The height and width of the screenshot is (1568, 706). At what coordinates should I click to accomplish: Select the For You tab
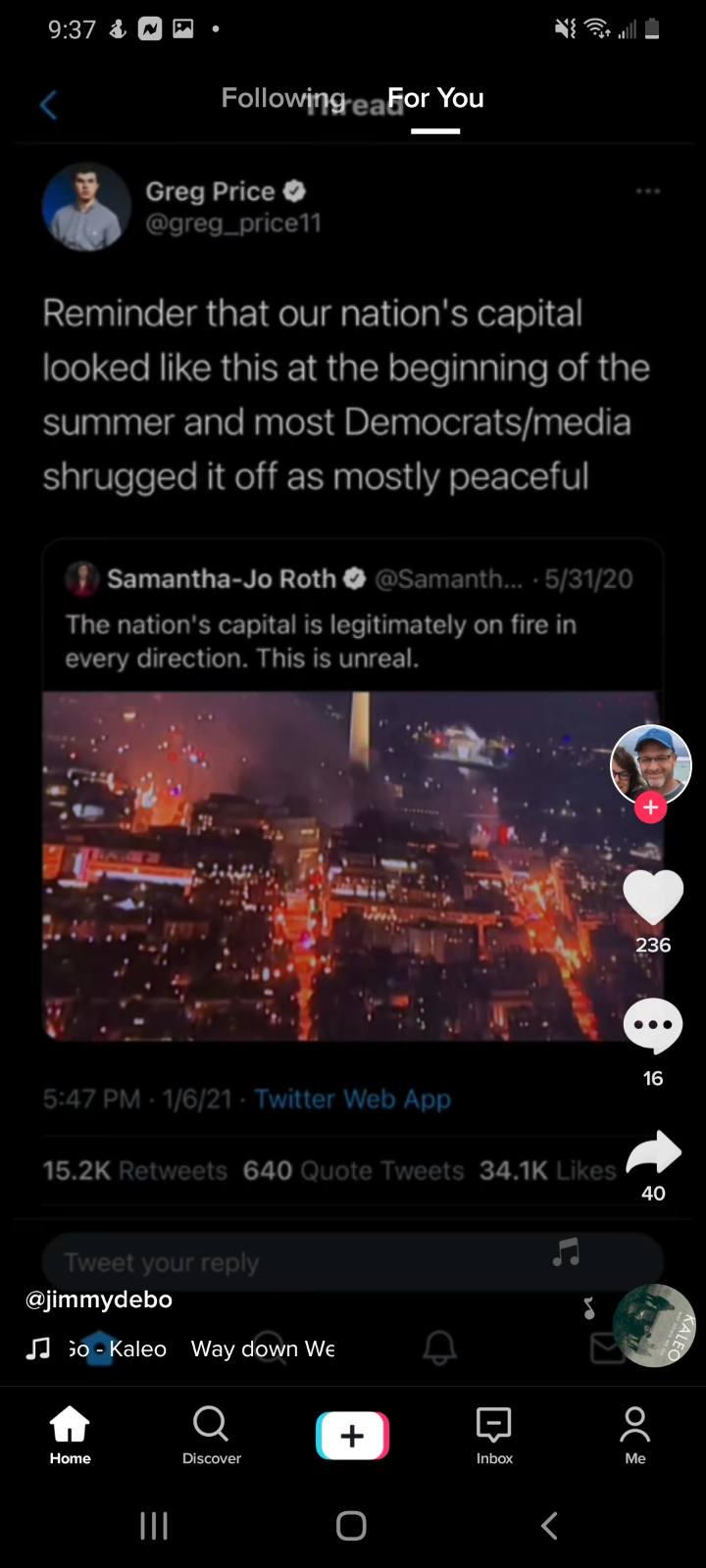coord(435,98)
